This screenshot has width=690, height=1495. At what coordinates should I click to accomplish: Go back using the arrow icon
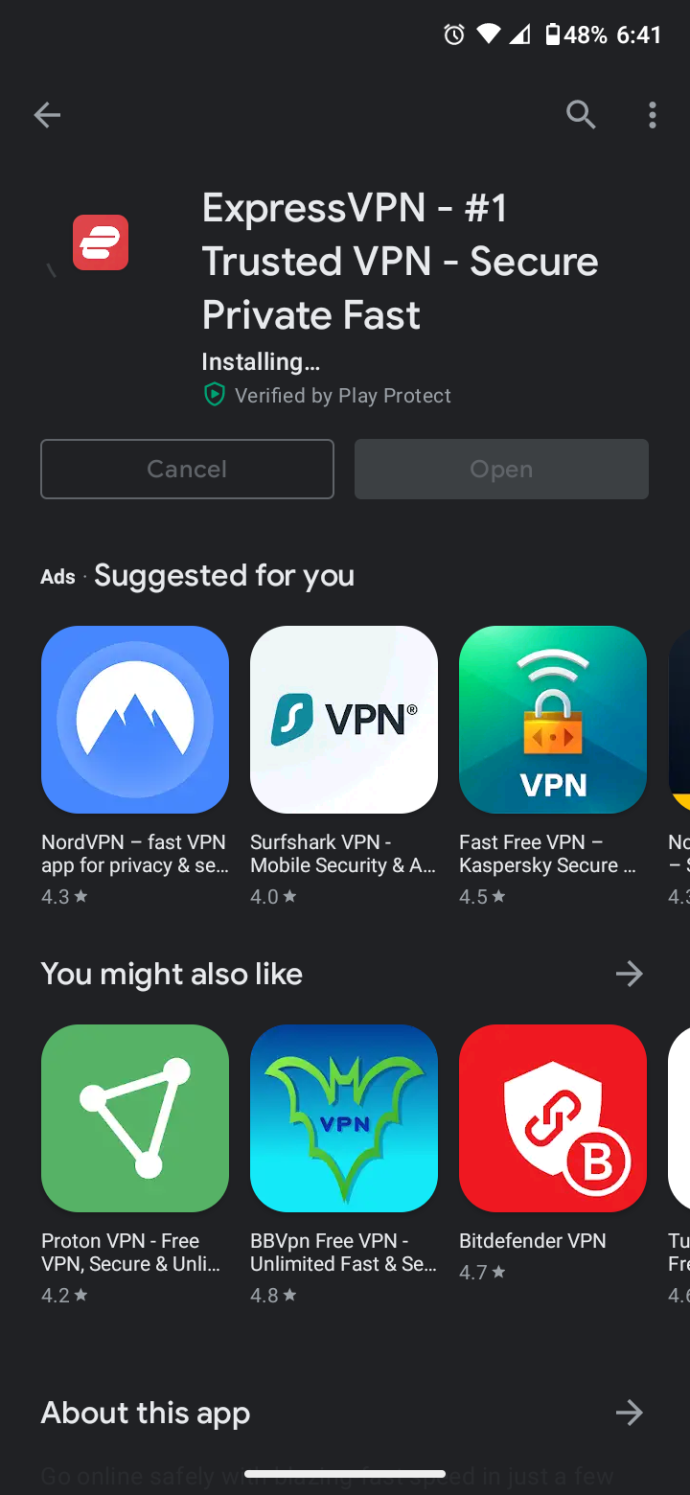click(47, 115)
